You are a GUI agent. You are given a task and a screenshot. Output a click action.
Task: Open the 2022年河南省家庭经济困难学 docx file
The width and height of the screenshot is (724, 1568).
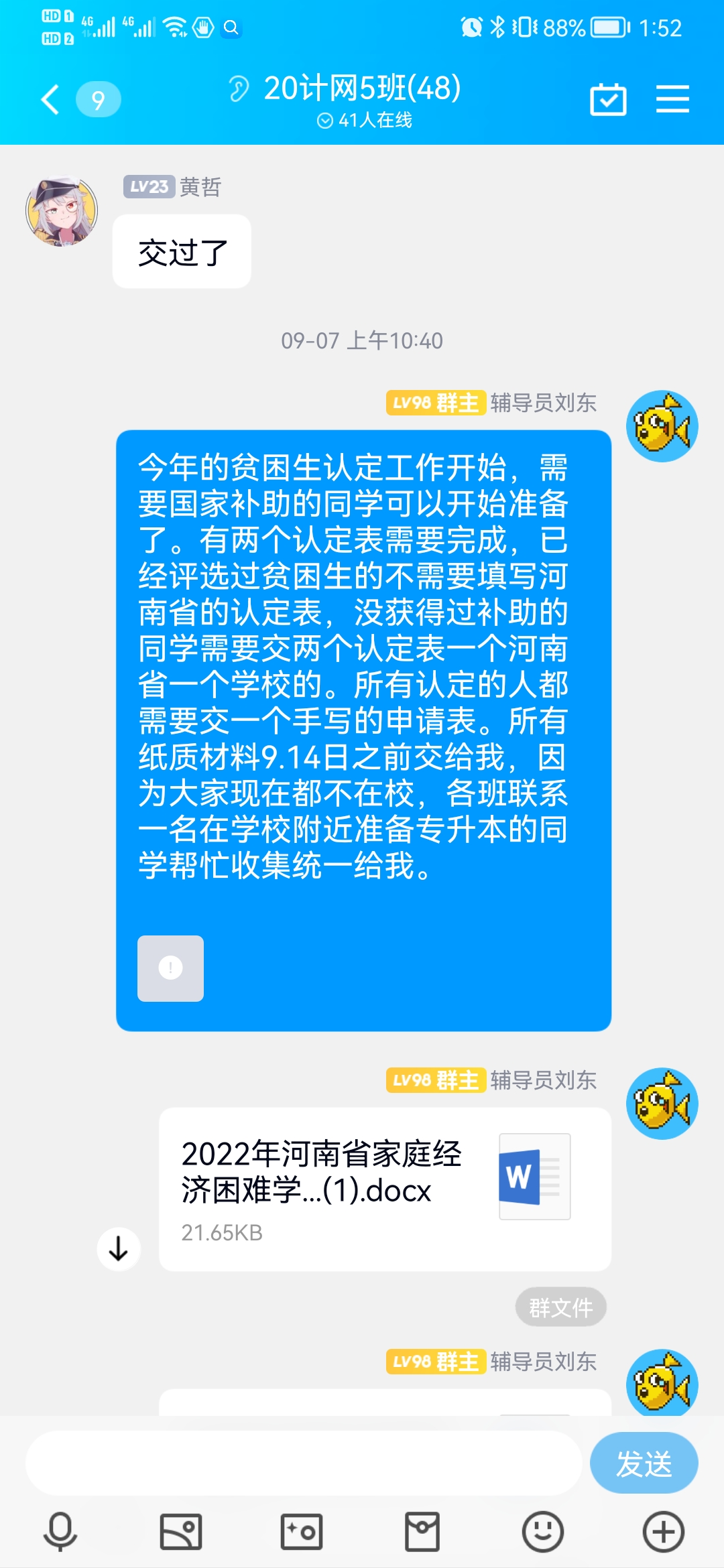(385, 1188)
